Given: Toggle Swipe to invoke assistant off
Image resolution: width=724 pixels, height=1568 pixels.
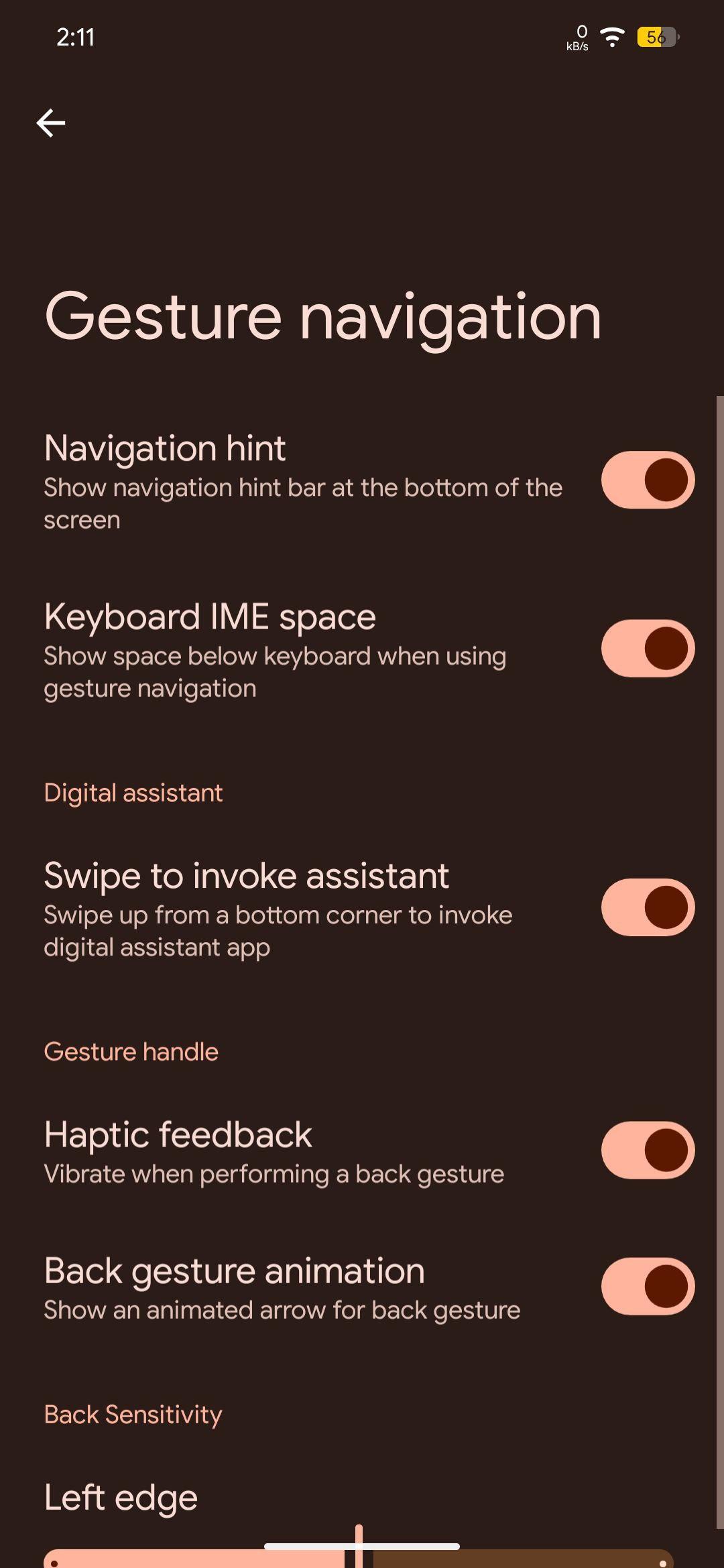Looking at the screenshot, I should click(648, 907).
